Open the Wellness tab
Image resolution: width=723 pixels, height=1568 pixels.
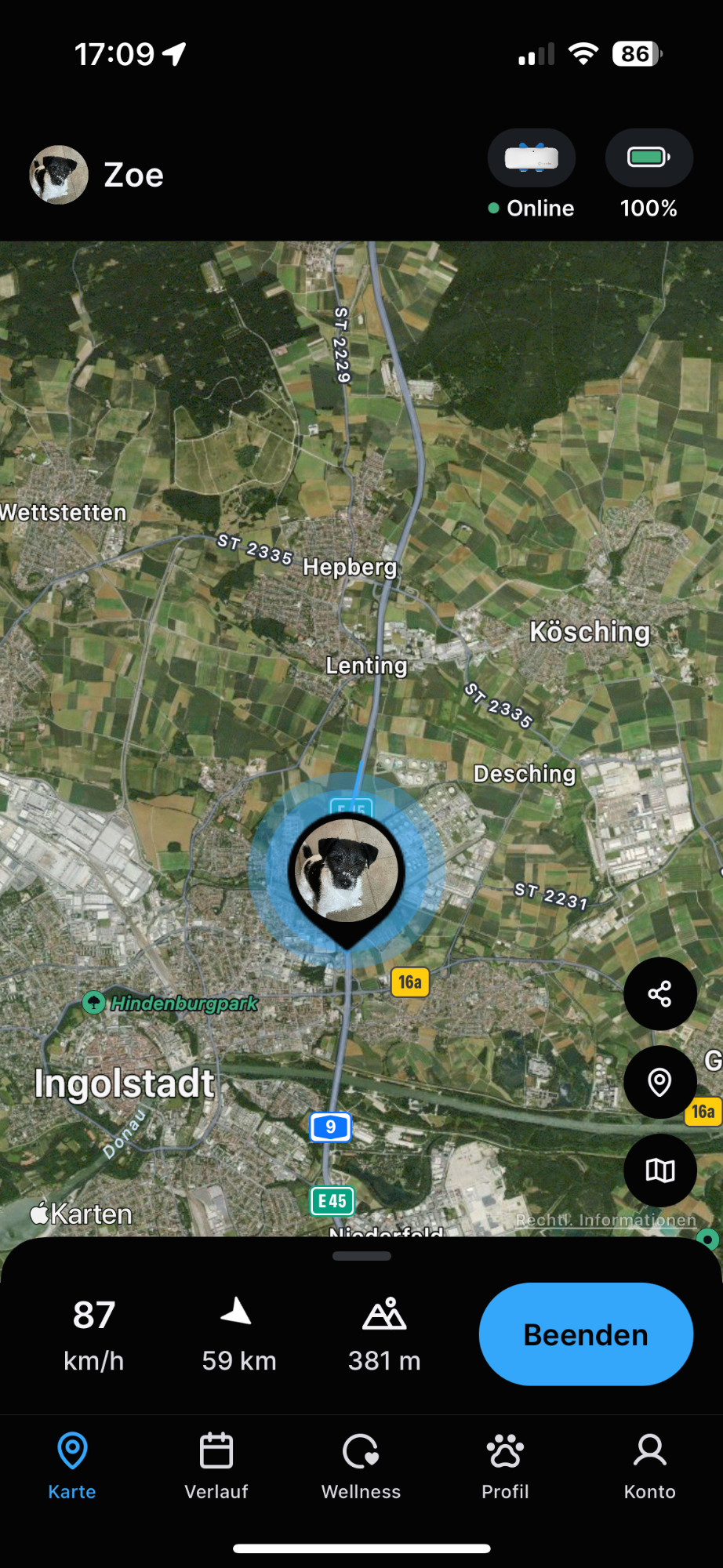pyautogui.click(x=361, y=1466)
